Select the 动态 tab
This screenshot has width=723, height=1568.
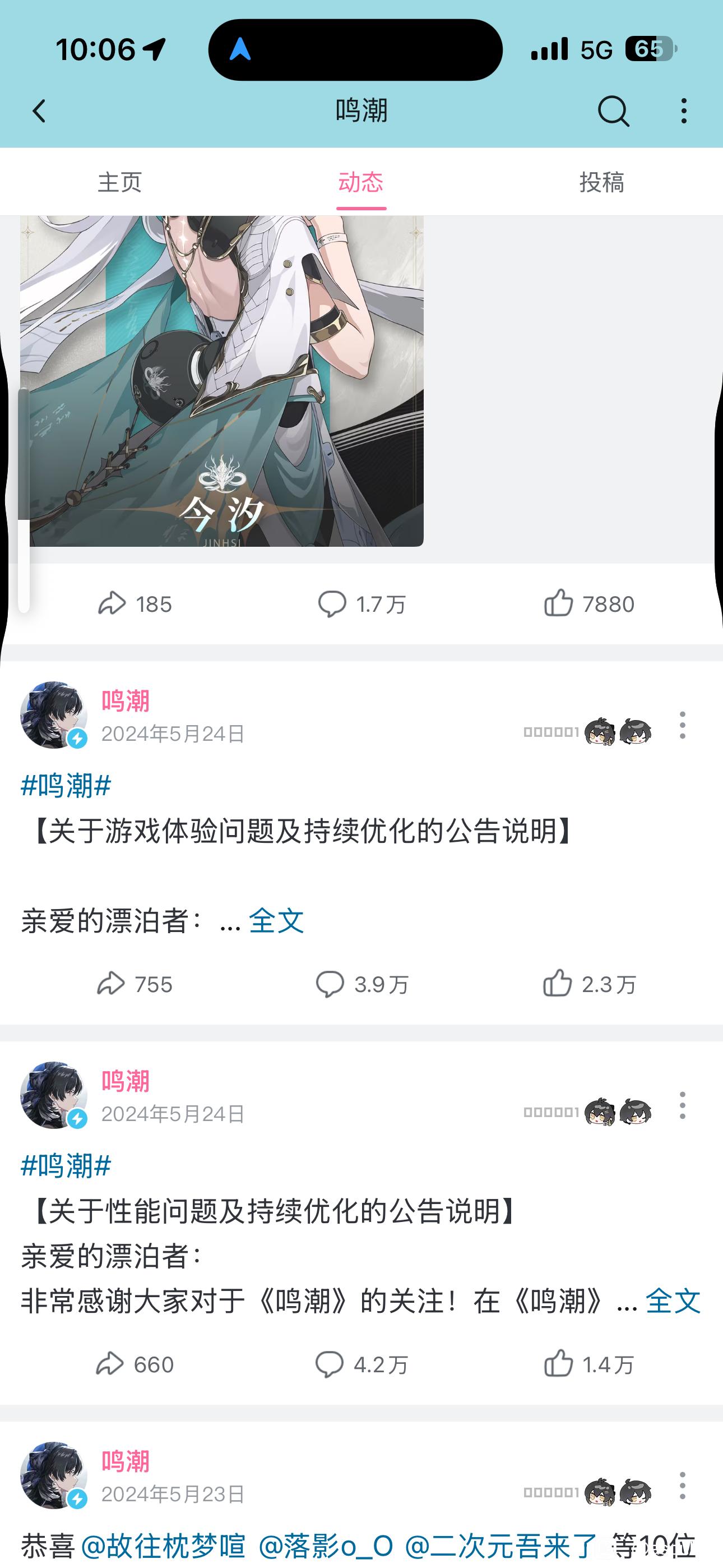tap(361, 182)
